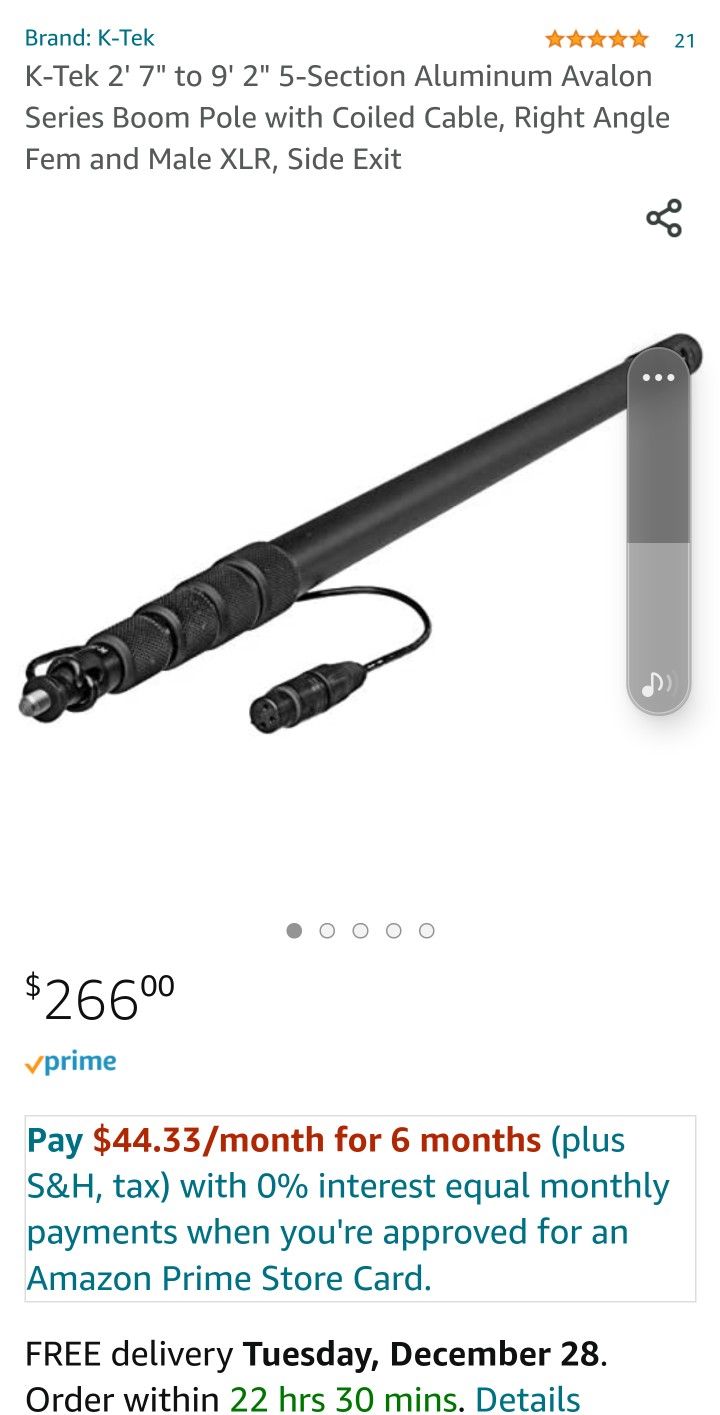Open the share options icon
Image resolution: width=720 pixels, height=1415 pixels.
664,218
